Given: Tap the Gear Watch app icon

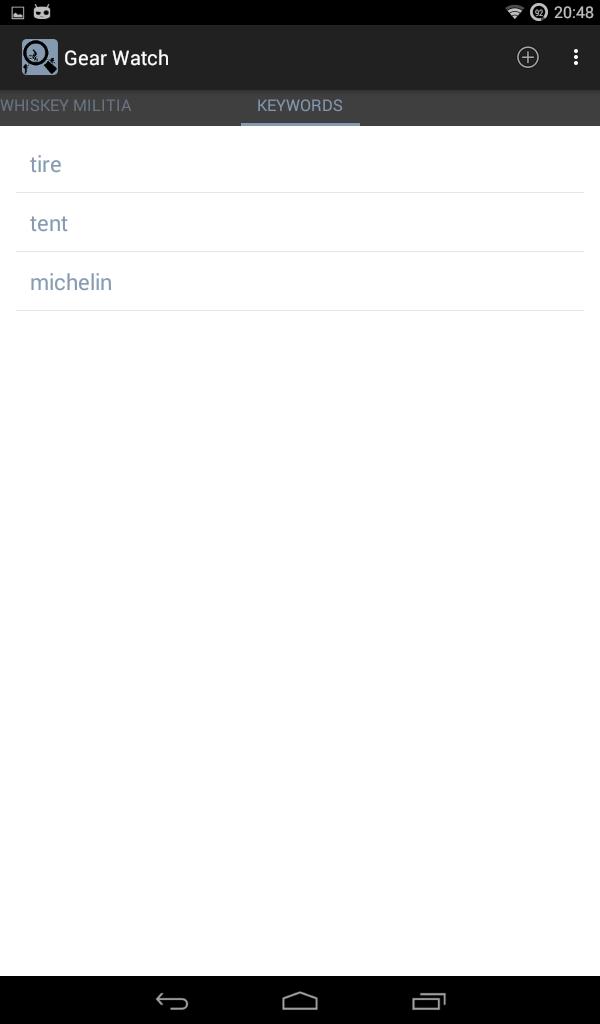Looking at the screenshot, I should [40, 58].
